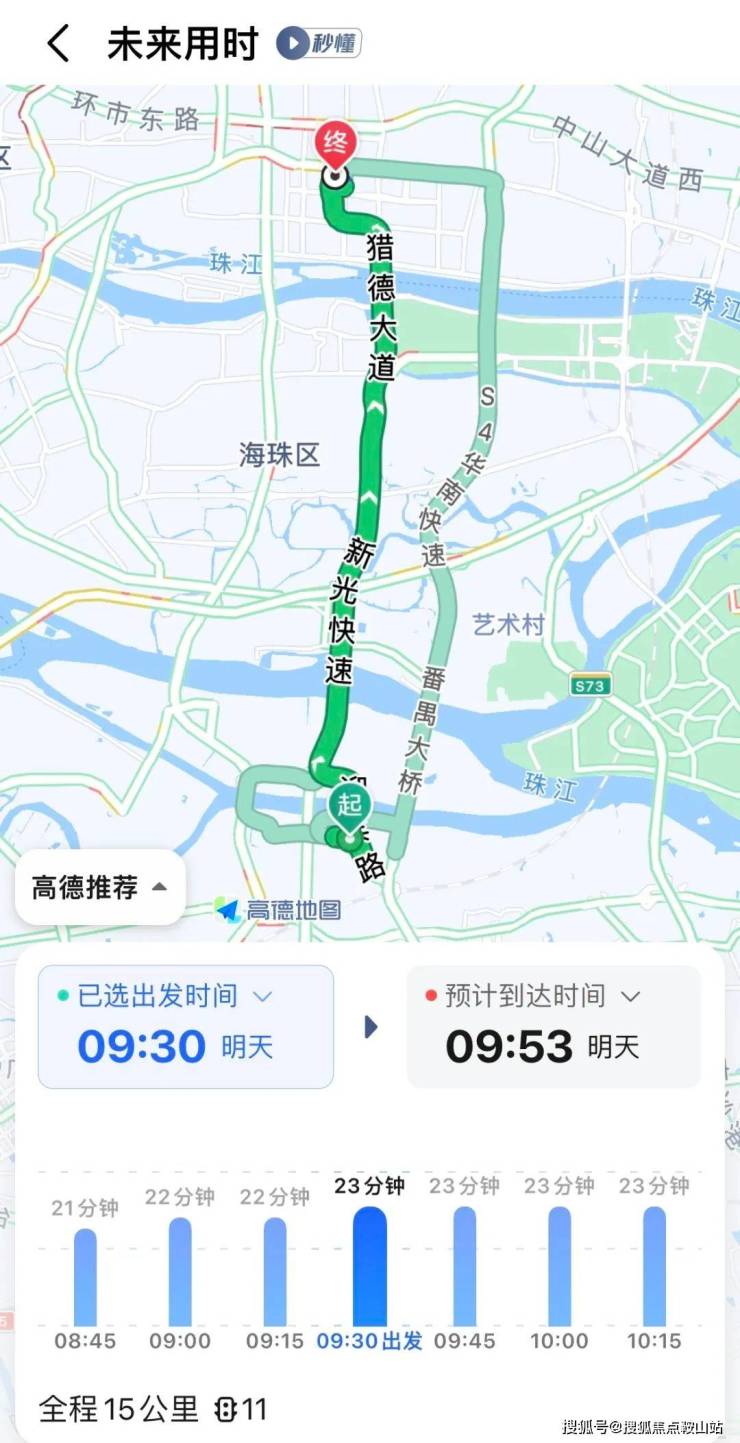The image size is (740, 1443).
Task: Click the green dot beside 已选出发时间
Action: click(x=63, y=996)
